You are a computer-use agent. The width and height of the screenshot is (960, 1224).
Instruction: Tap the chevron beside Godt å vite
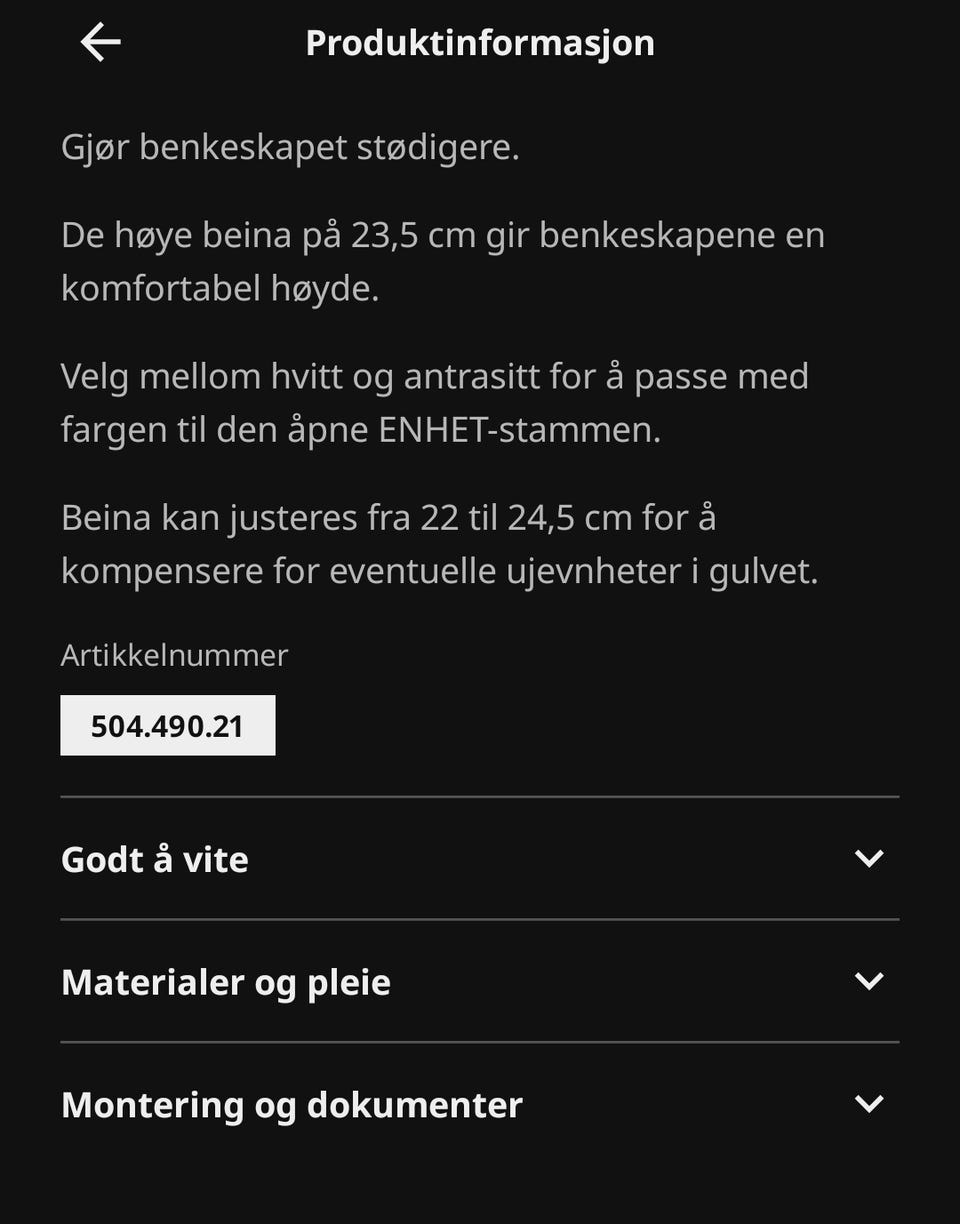871,858
